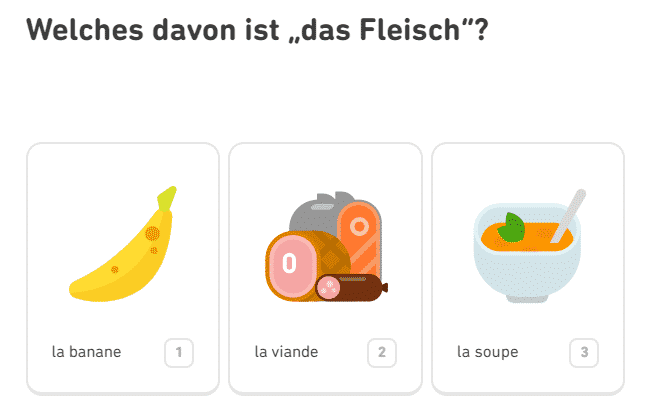The height and width of the screenshot is (419, 647).
Task: Select the "la banane" answer card
Action: (122, 268)
